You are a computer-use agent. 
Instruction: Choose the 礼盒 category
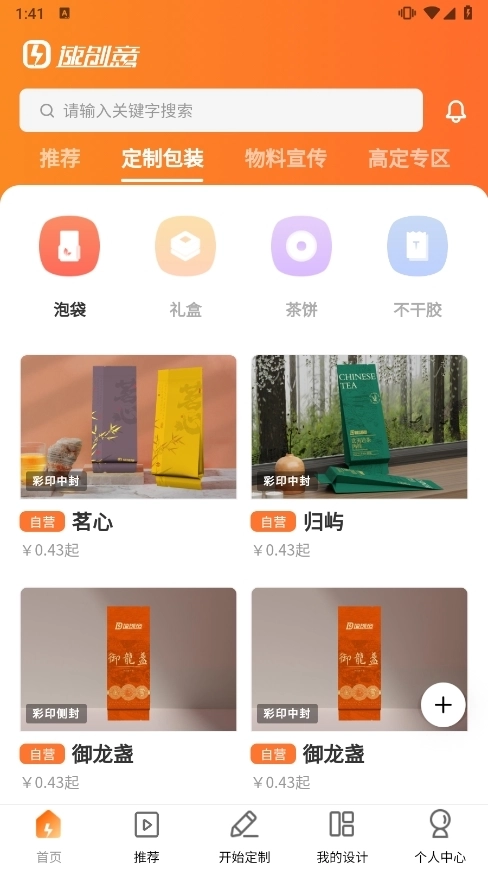(x=186, y=267)
